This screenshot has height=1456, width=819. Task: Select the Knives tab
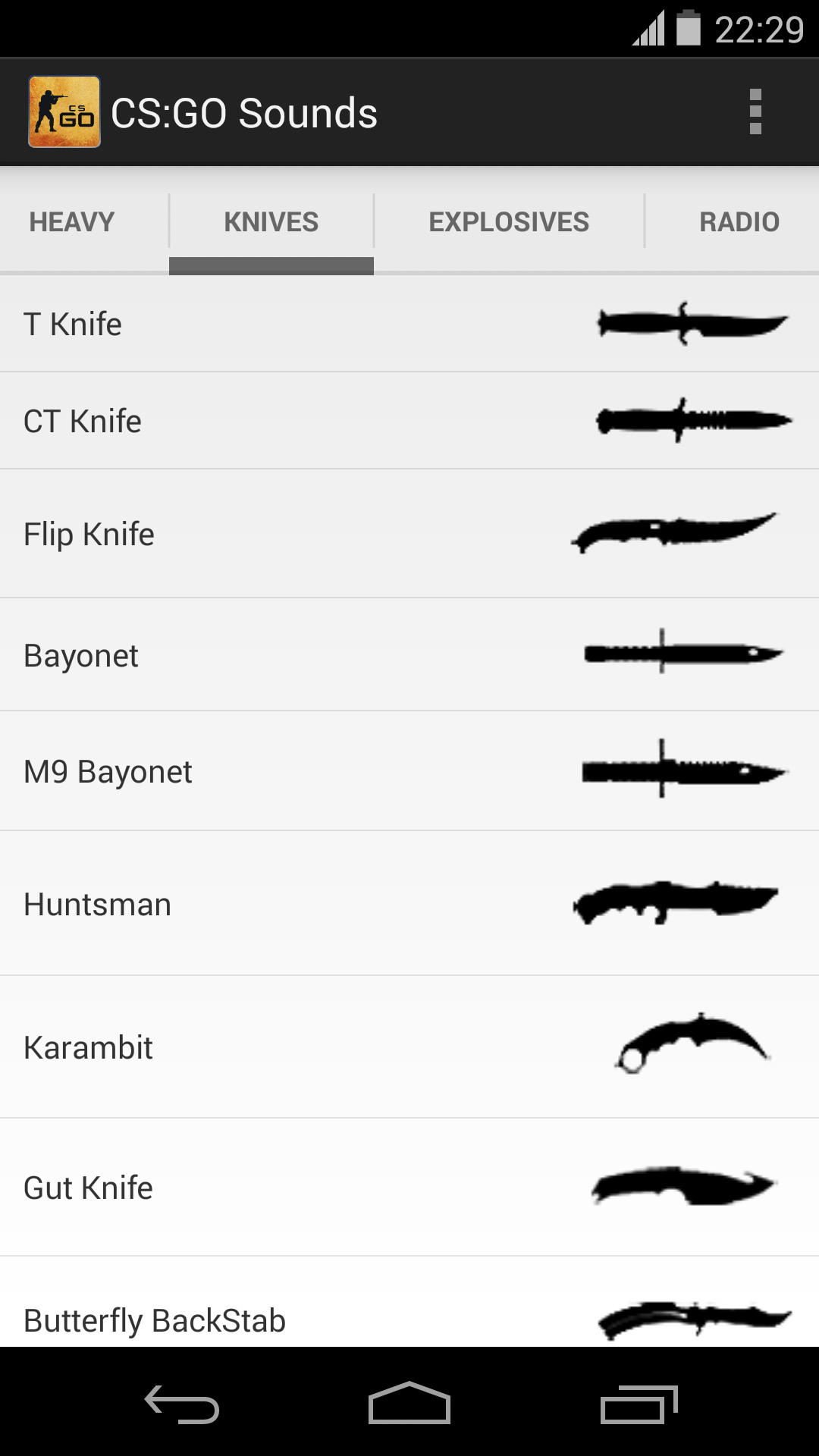[x=271, y=222]
